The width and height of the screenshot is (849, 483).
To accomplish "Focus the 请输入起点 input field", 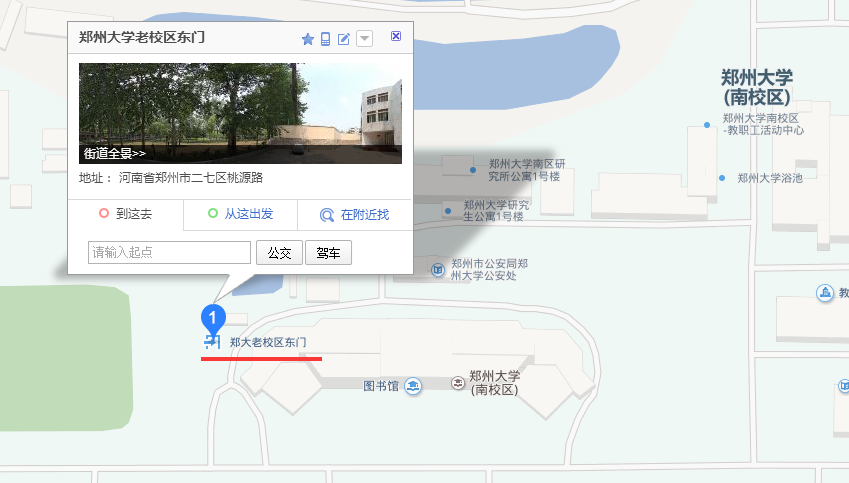I will point(169,252).
